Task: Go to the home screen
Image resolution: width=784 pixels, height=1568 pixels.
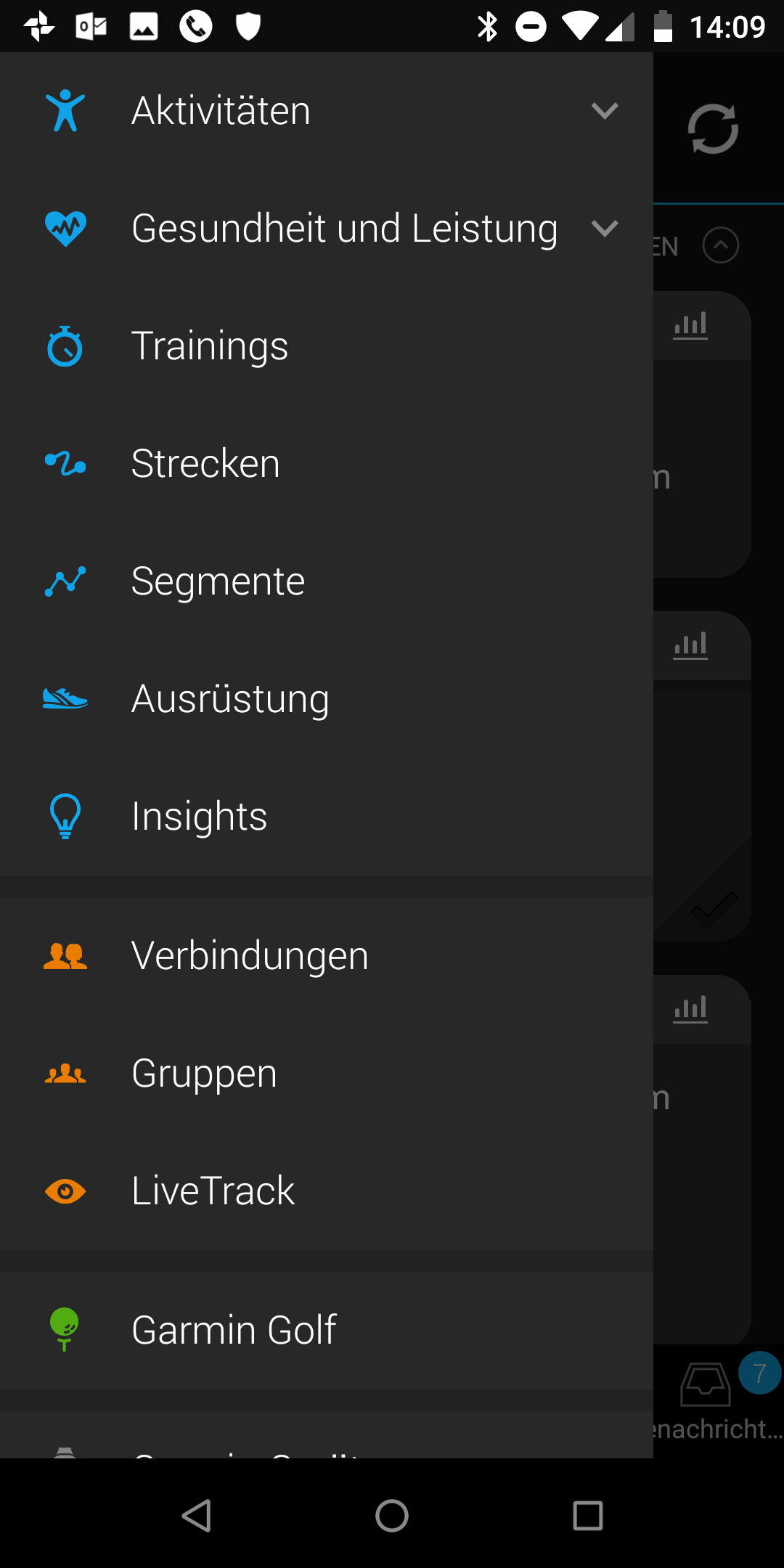Action: point(392,1516)
